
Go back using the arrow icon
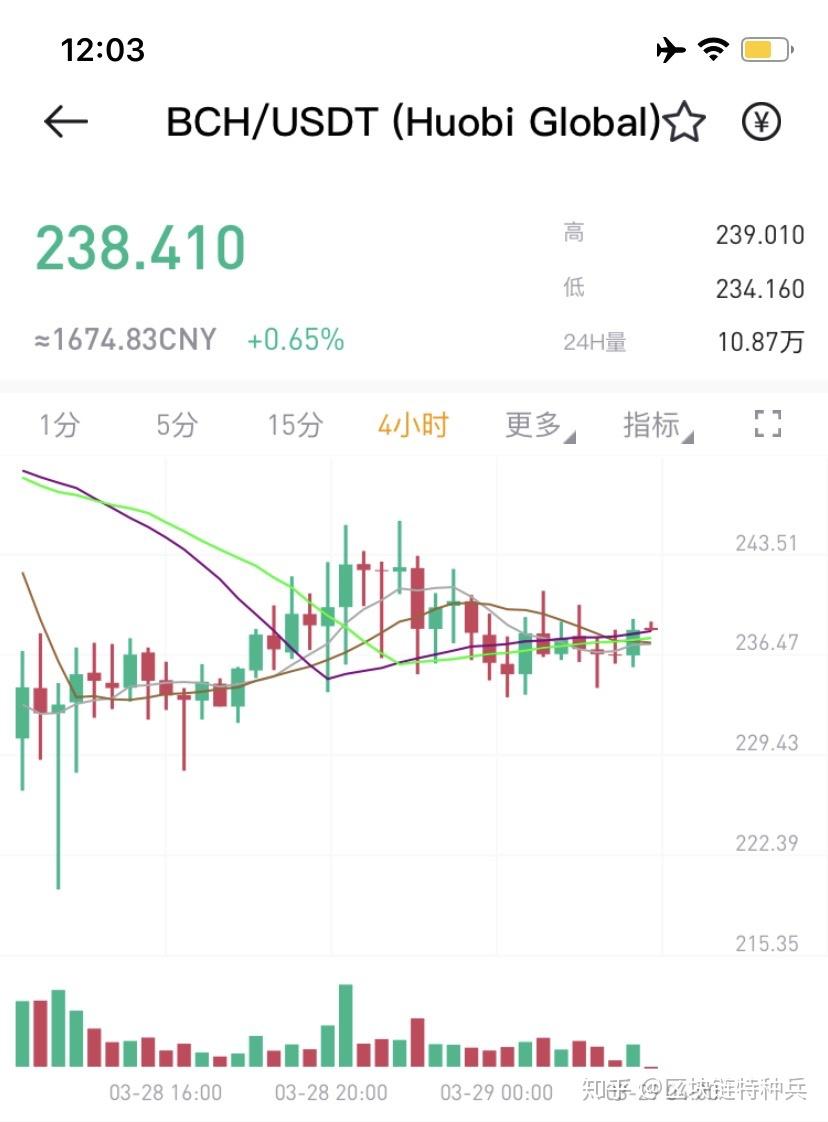67,122
